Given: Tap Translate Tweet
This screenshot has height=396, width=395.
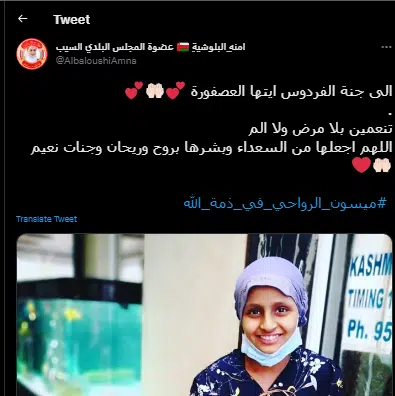Looking at the screenshot, I should [47, 219].
